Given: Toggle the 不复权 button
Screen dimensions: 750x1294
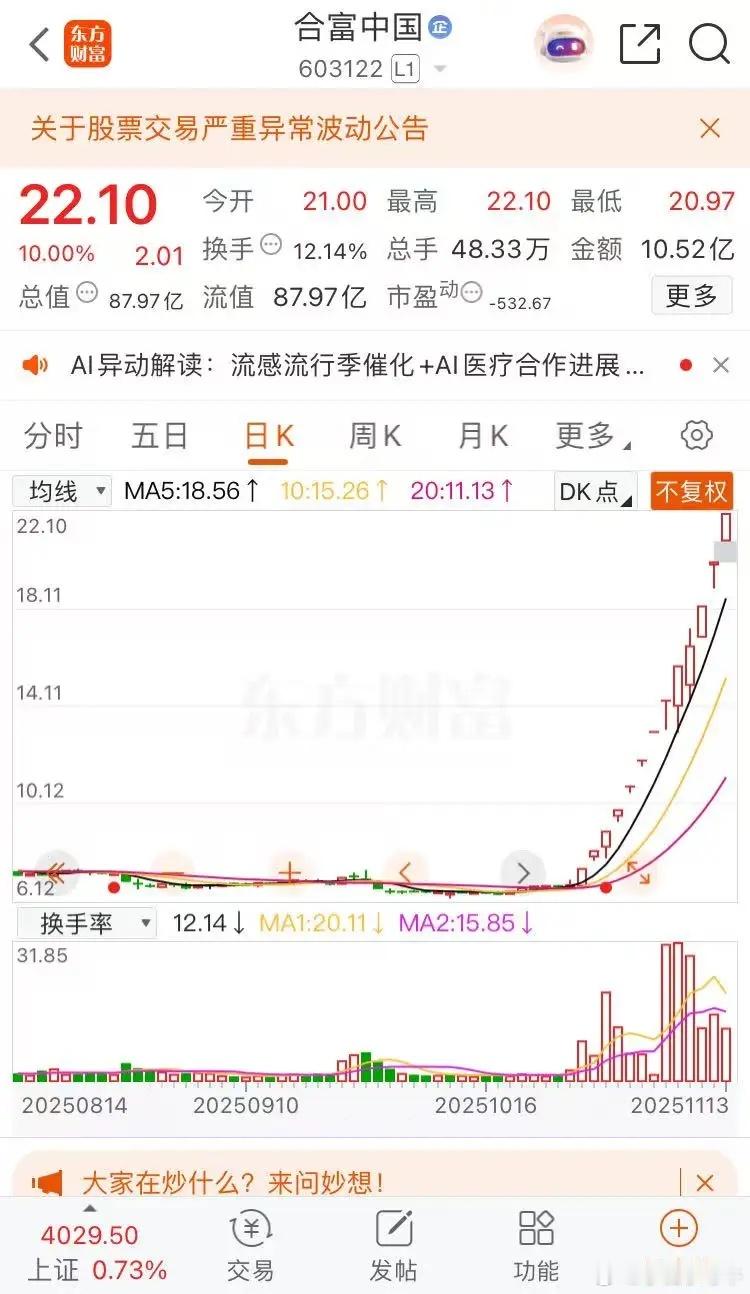Looking at the screenshot, I should coord(691,491).
